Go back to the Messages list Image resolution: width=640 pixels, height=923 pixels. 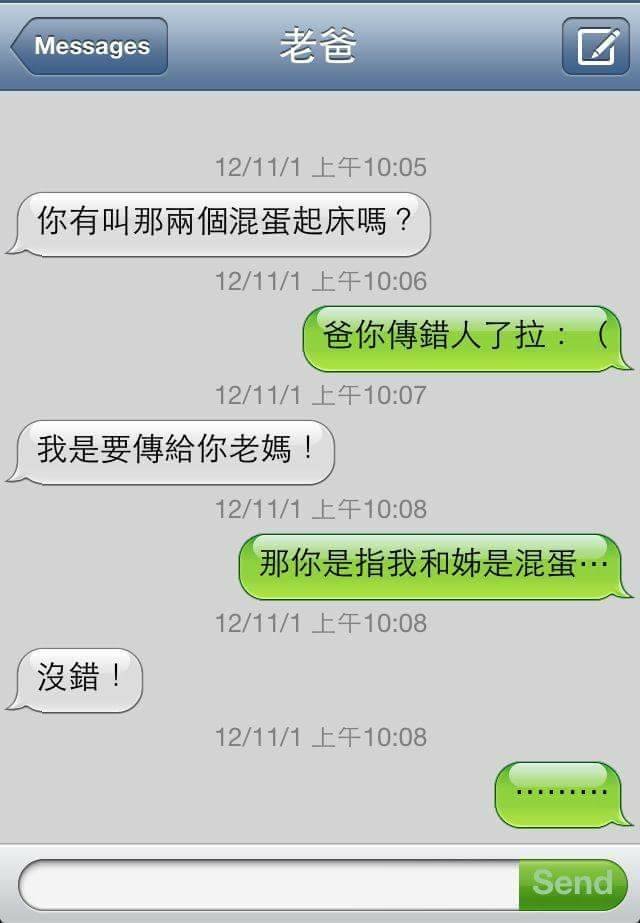pos(90,46)
